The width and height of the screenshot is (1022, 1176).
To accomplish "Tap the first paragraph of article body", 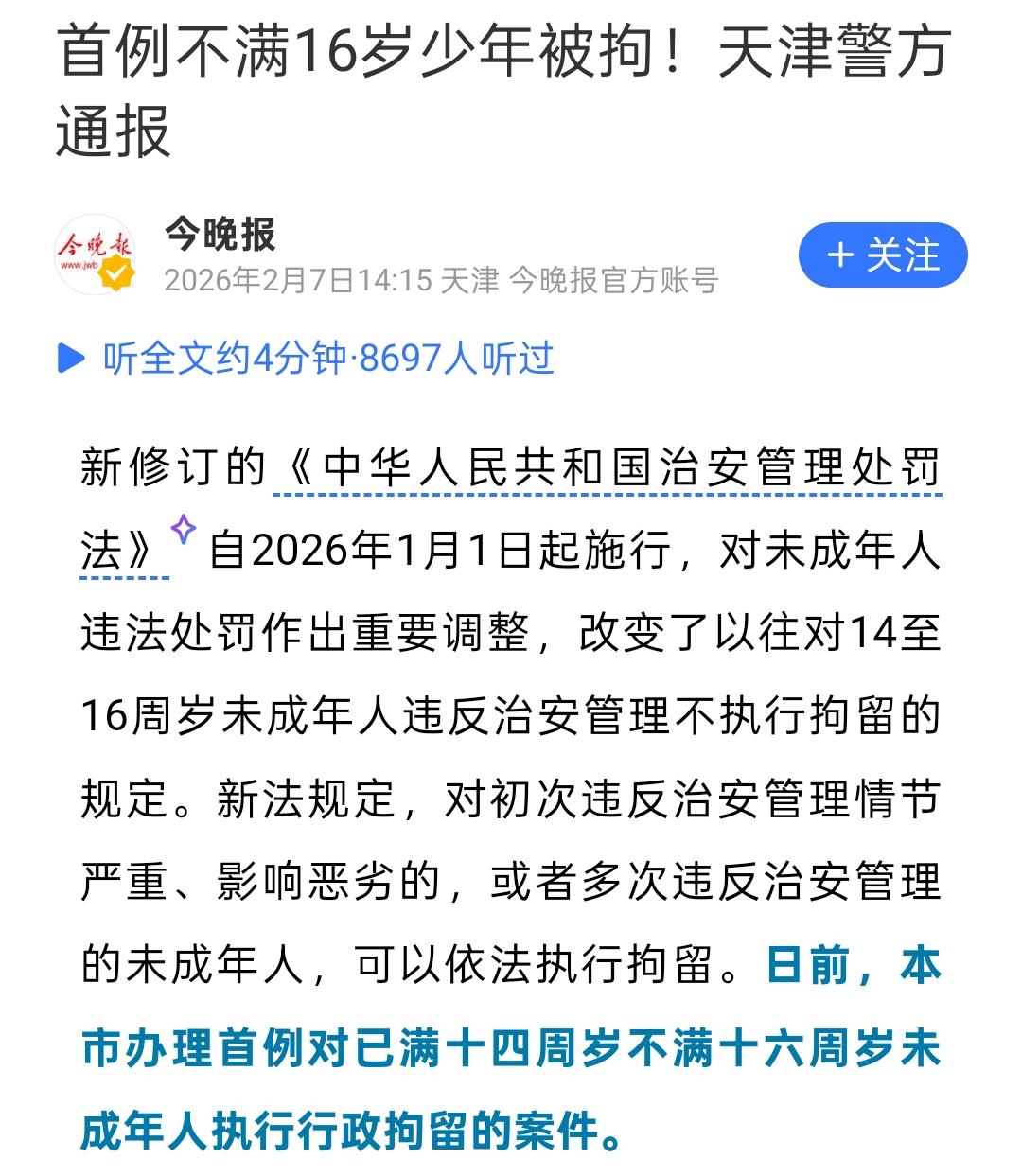I will click(x=511, y=710).
